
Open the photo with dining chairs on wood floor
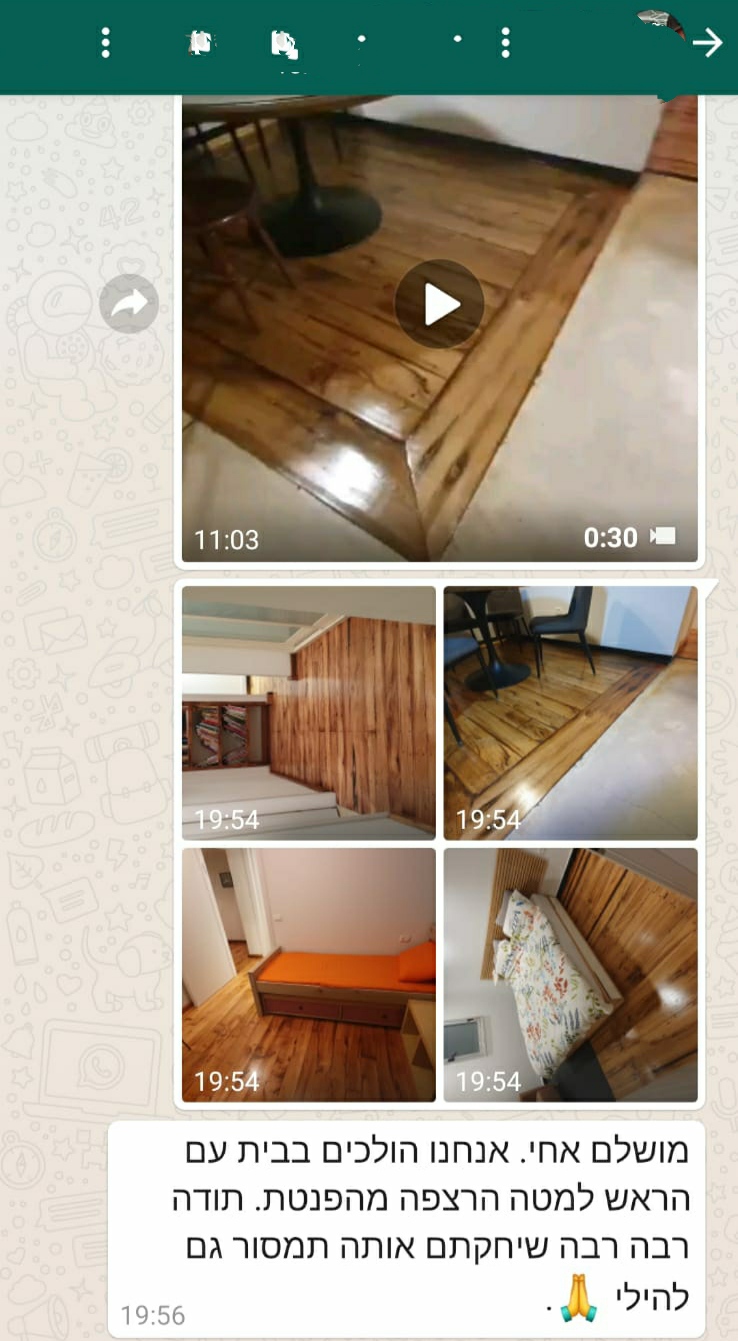pyautogui.click(x=570, y=712)
